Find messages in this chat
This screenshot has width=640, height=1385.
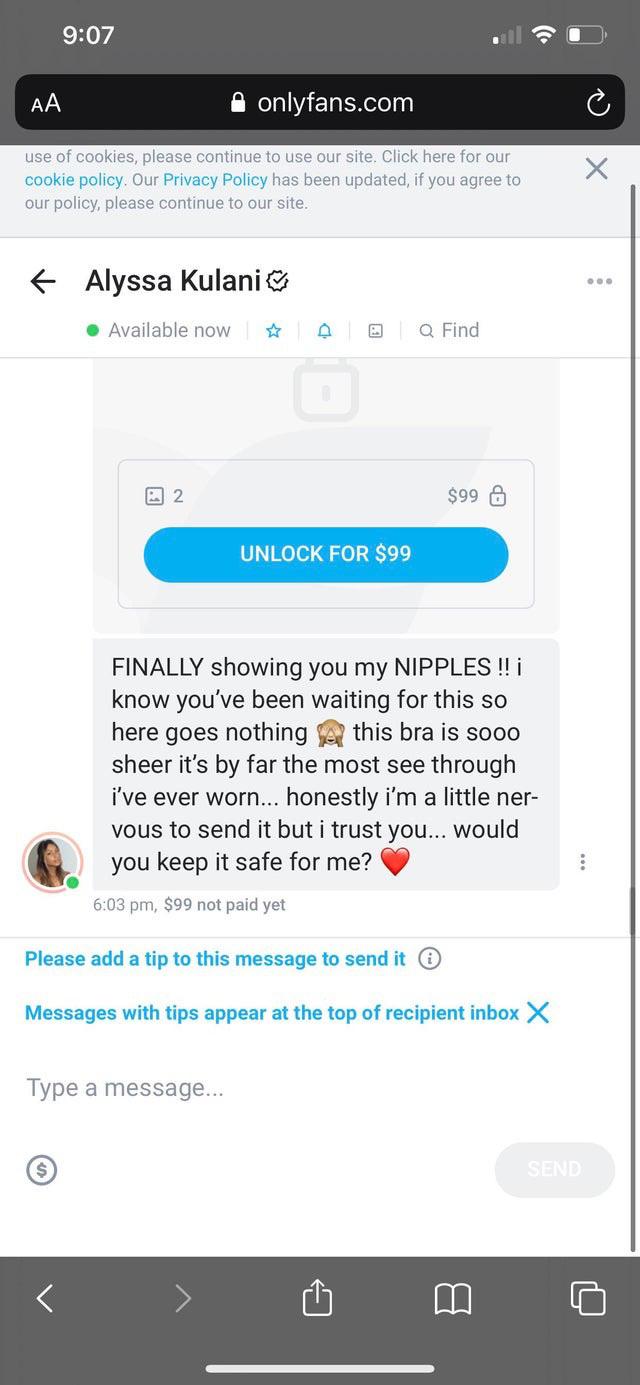[449, 331]
